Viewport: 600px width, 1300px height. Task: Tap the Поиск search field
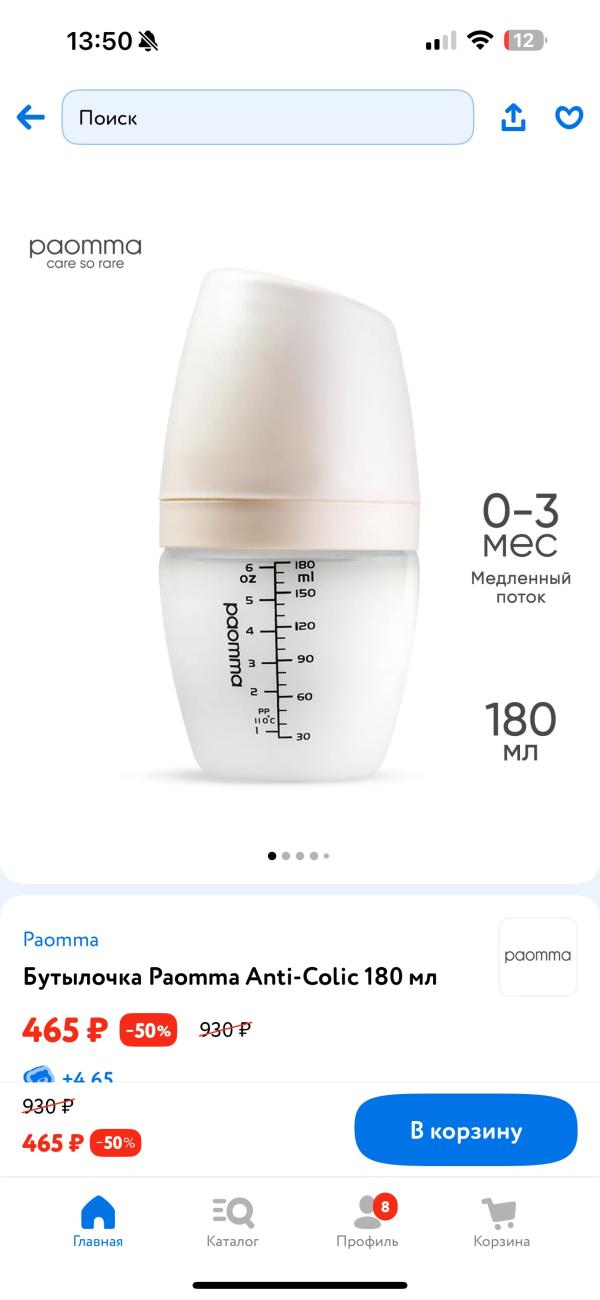(267, 118)
